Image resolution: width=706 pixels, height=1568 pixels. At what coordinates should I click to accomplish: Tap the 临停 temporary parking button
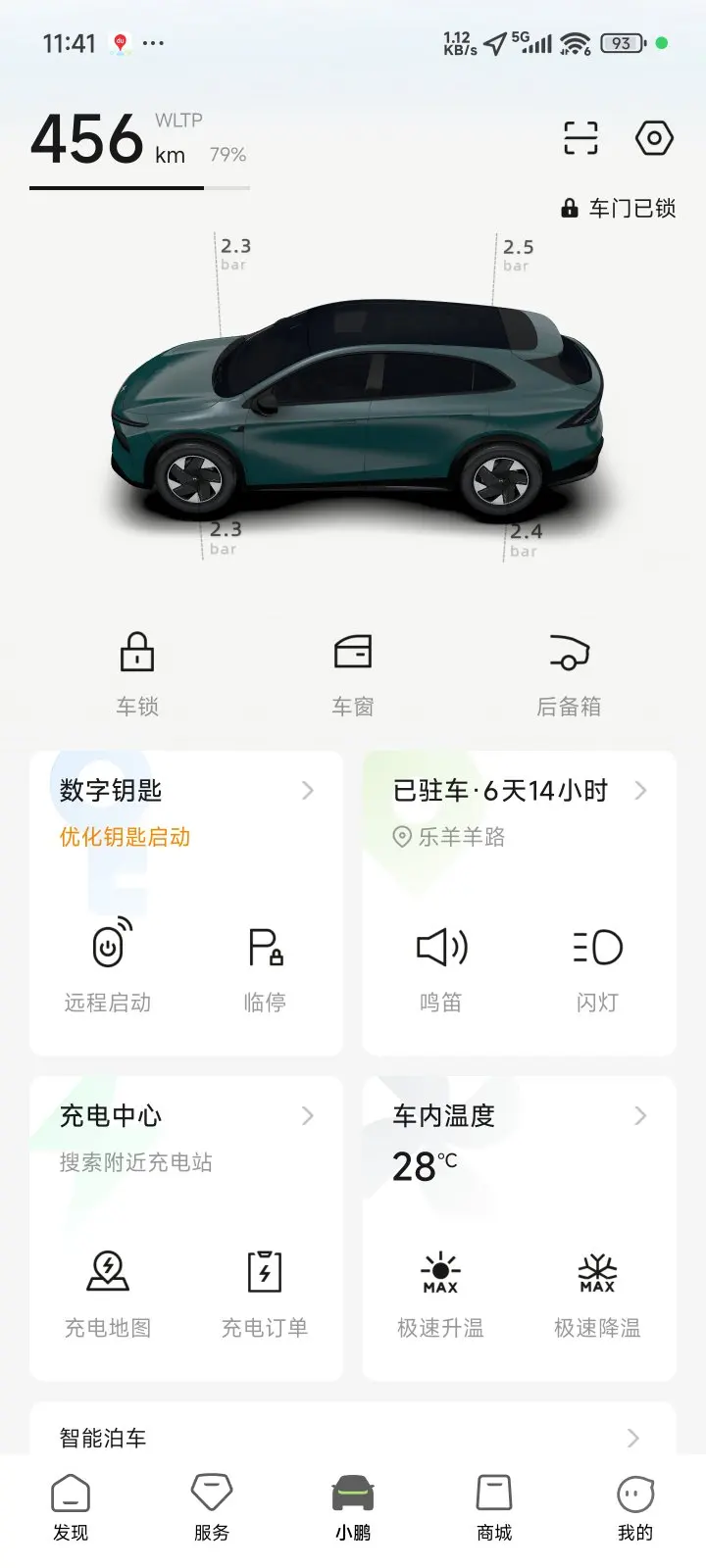pos(265,965)
